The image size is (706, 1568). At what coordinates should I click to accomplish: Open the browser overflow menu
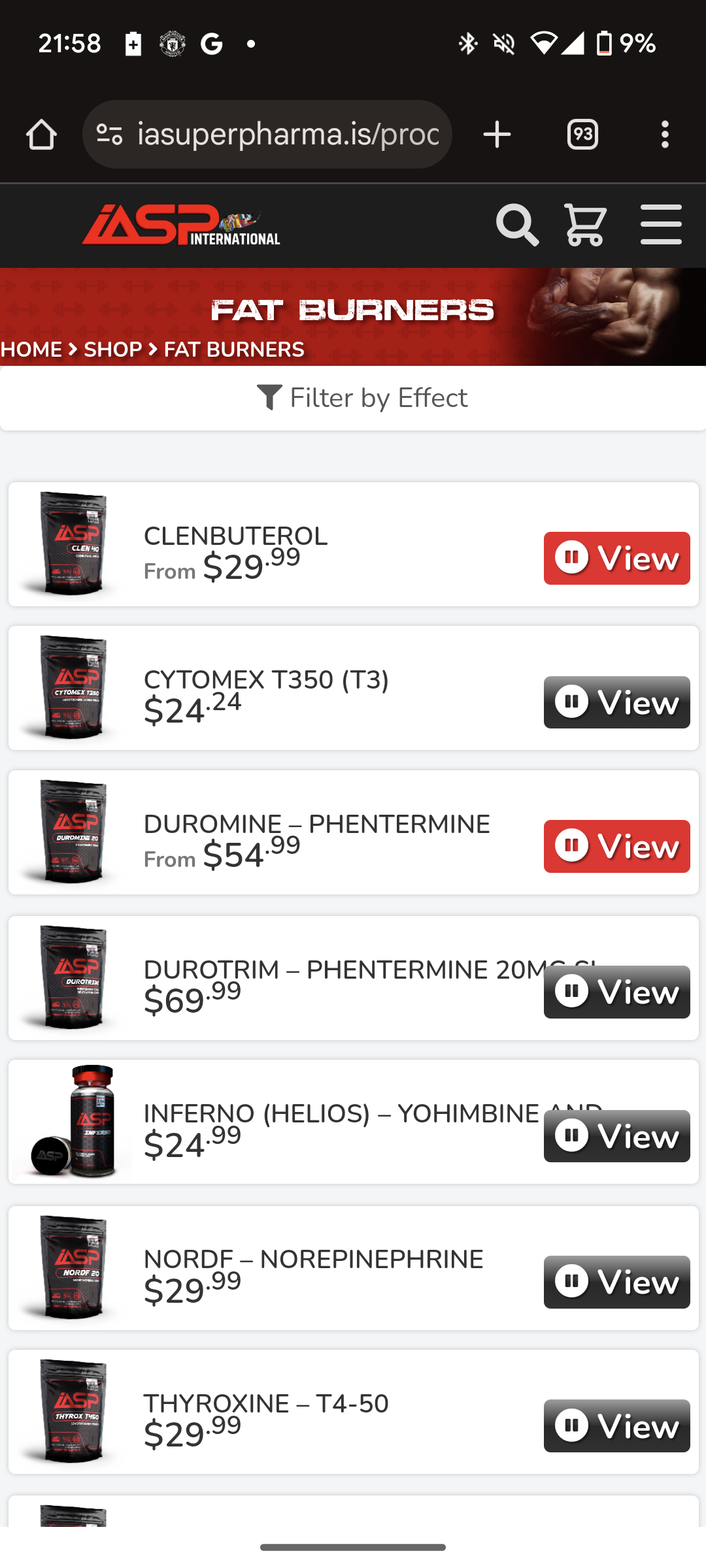(665, 135)
